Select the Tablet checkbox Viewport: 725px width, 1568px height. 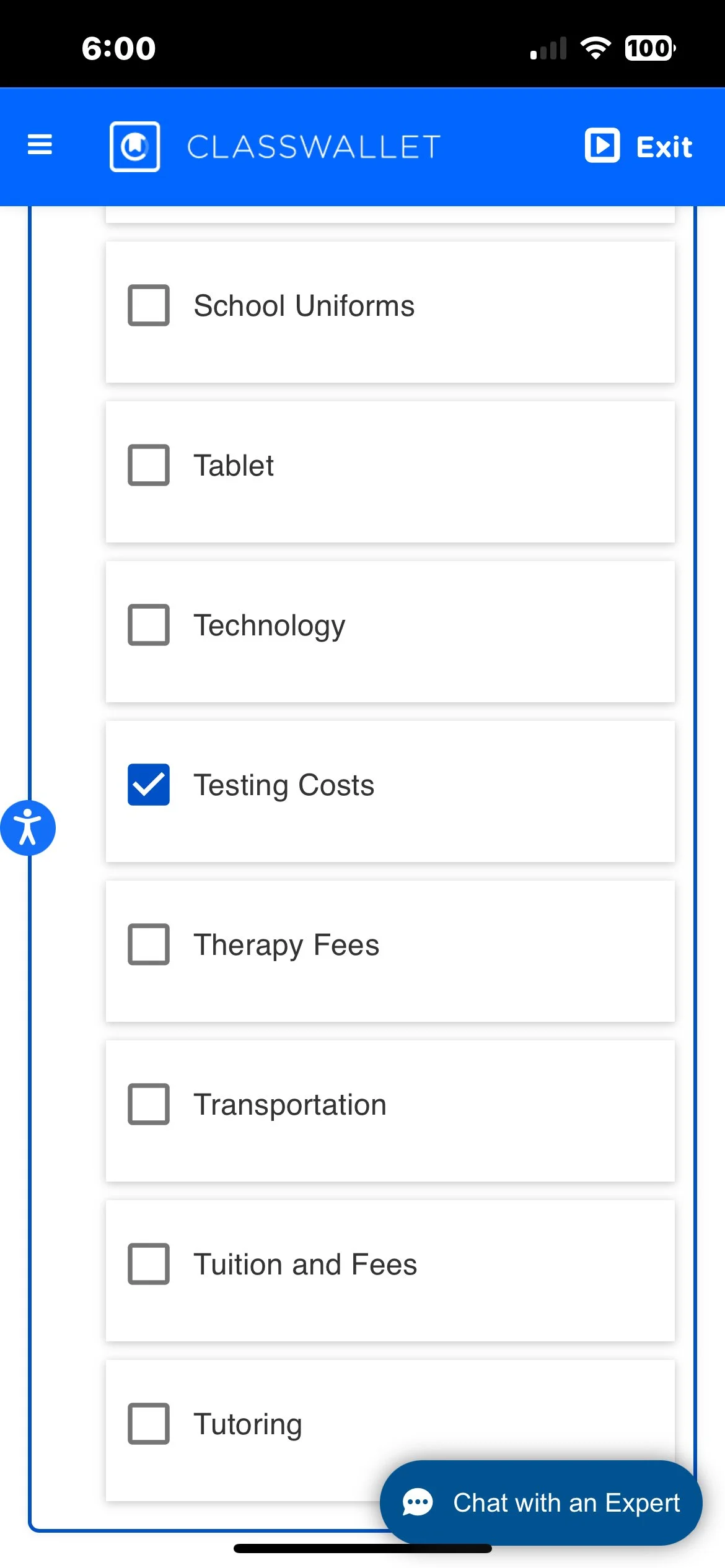click(149, 465)
